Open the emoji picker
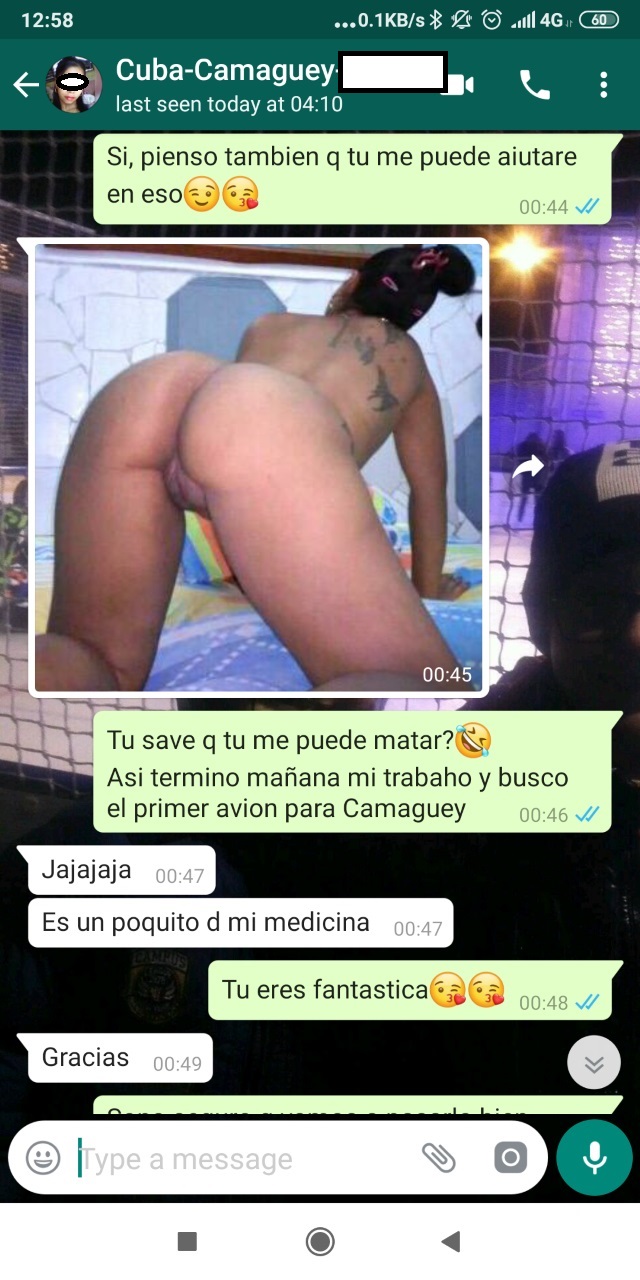Screen dimensions: 640x1280 [43, 1158]
